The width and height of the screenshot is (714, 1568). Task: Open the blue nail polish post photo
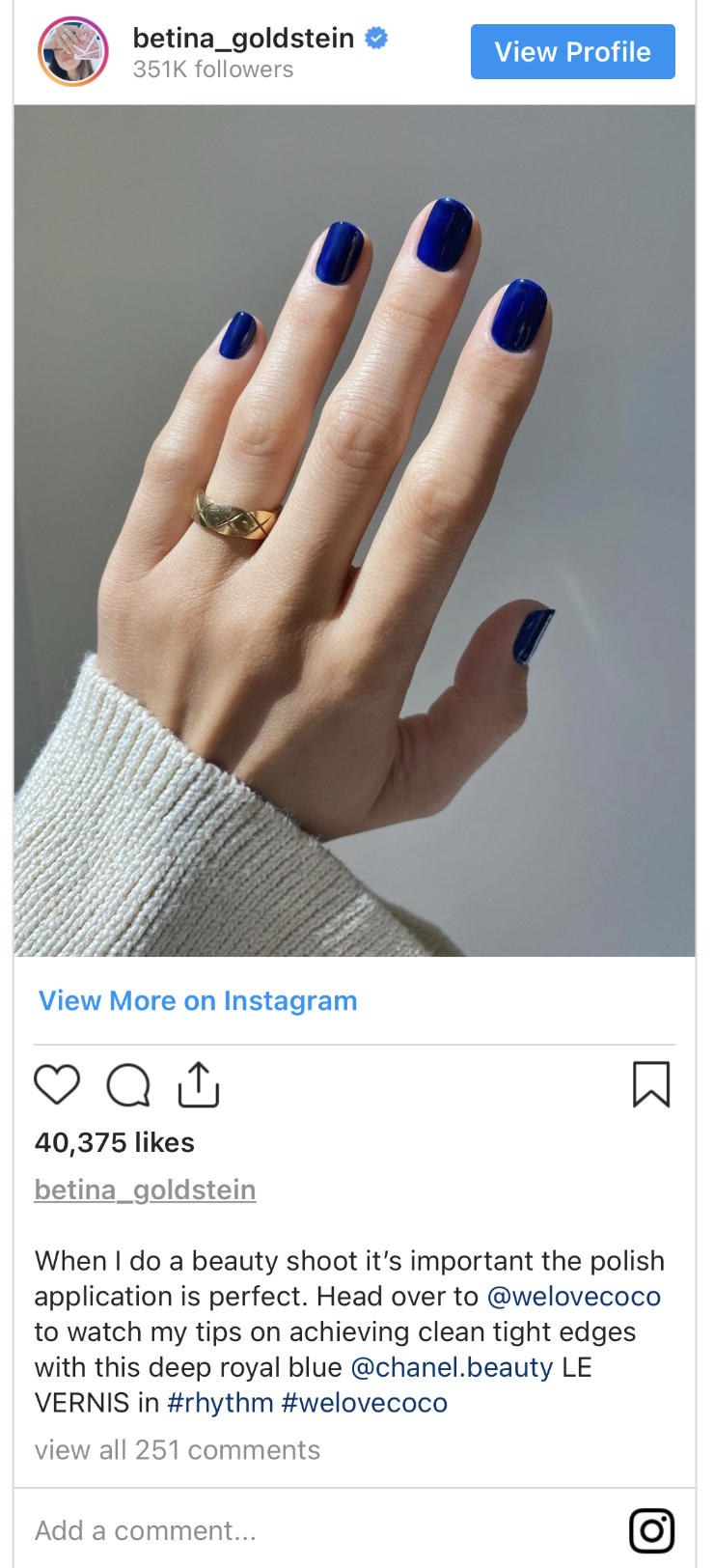pos(354,531)
